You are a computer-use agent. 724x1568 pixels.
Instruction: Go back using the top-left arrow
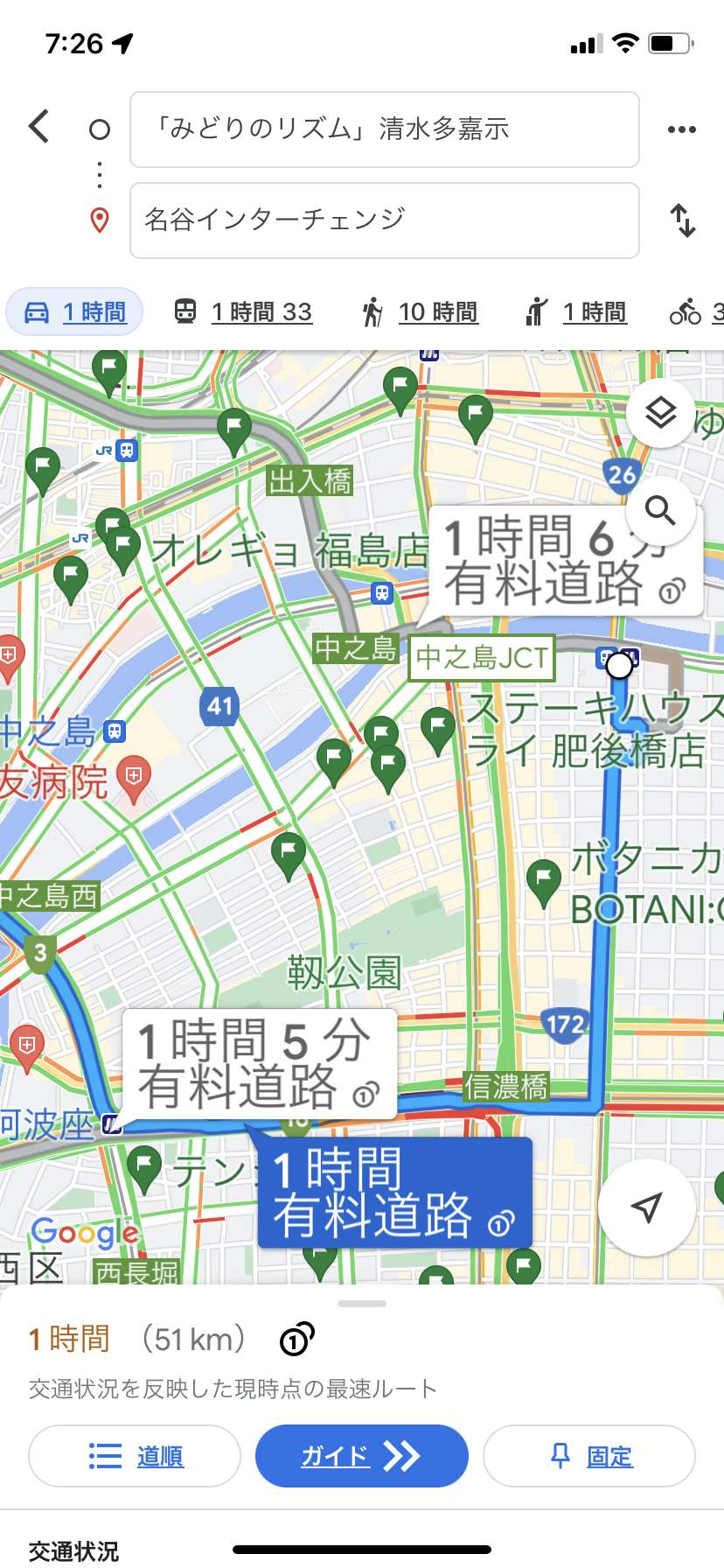[39, 126]
